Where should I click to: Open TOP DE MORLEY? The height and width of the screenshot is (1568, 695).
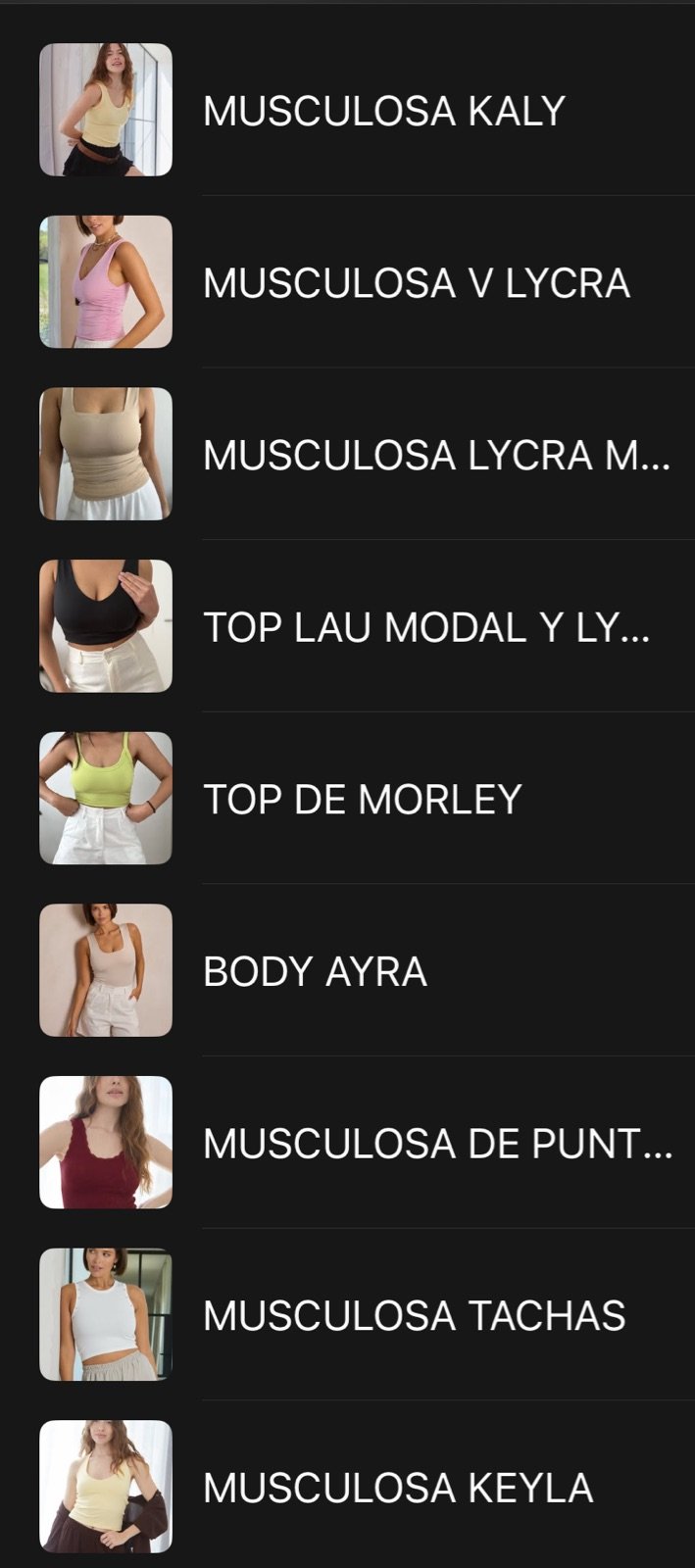[362, 800]
